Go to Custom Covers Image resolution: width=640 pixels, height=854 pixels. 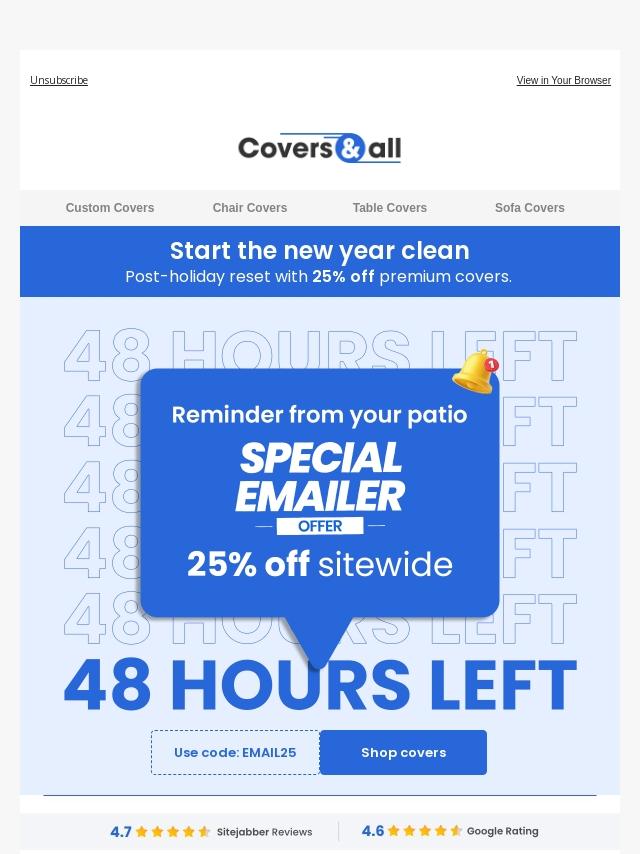[110, 208]
